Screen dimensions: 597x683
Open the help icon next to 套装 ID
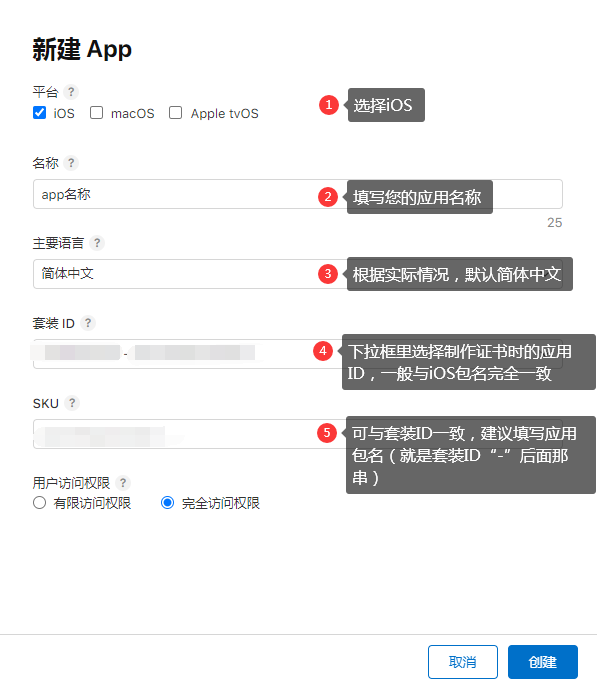[x=88, y=323]
